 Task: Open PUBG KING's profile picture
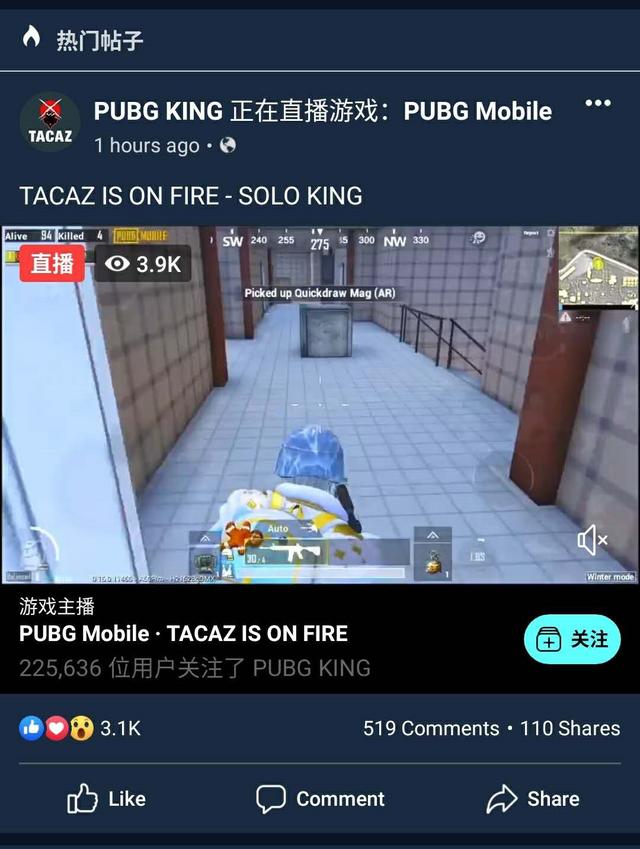click(50, 123)
